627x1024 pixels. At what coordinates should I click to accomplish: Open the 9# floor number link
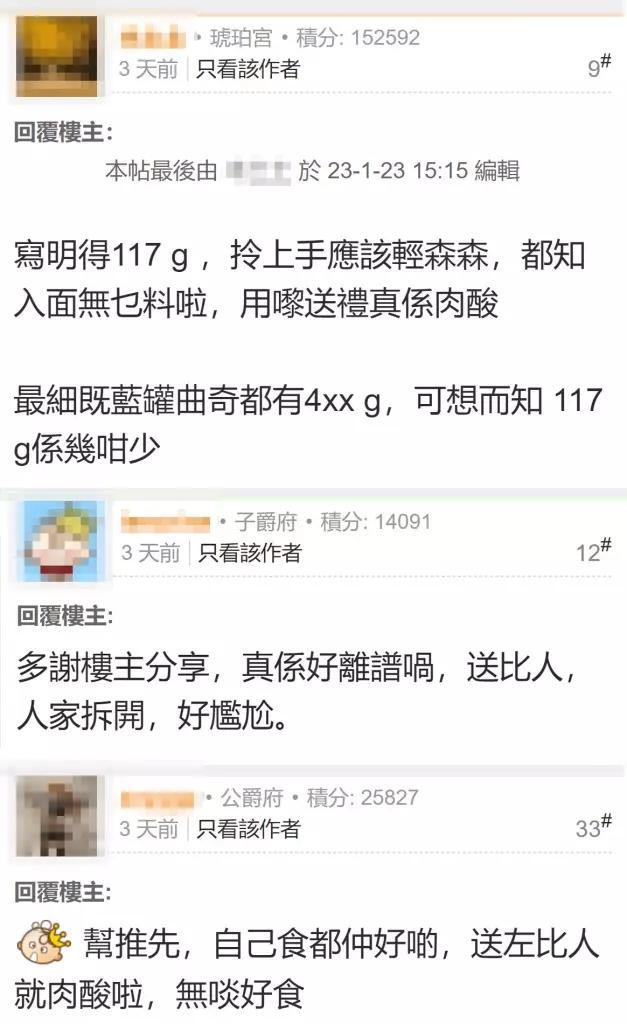(599, 67)
